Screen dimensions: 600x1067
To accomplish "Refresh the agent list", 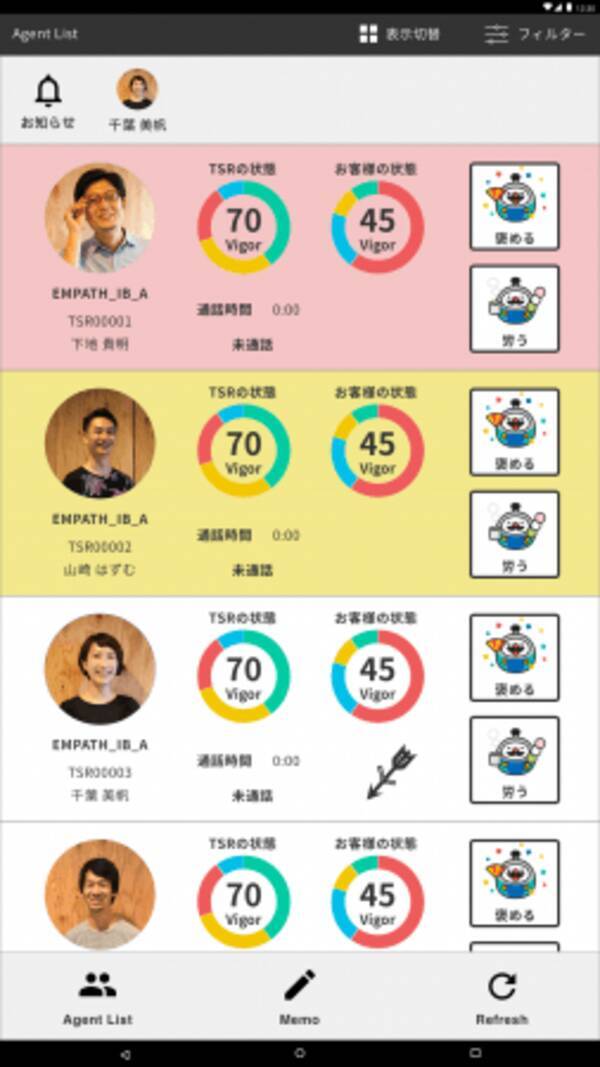I will coord(501,997).
